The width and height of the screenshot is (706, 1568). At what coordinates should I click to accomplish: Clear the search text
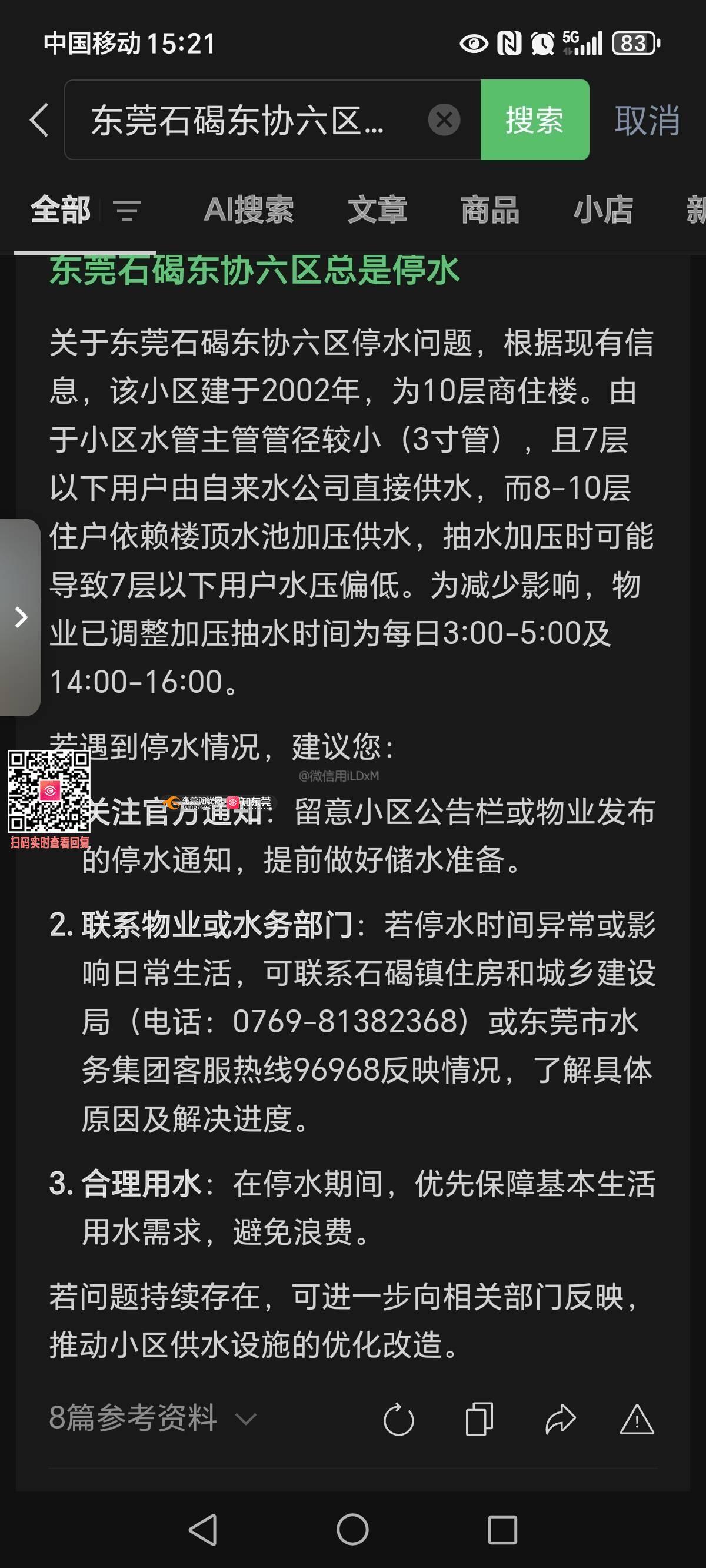[444, 120]
